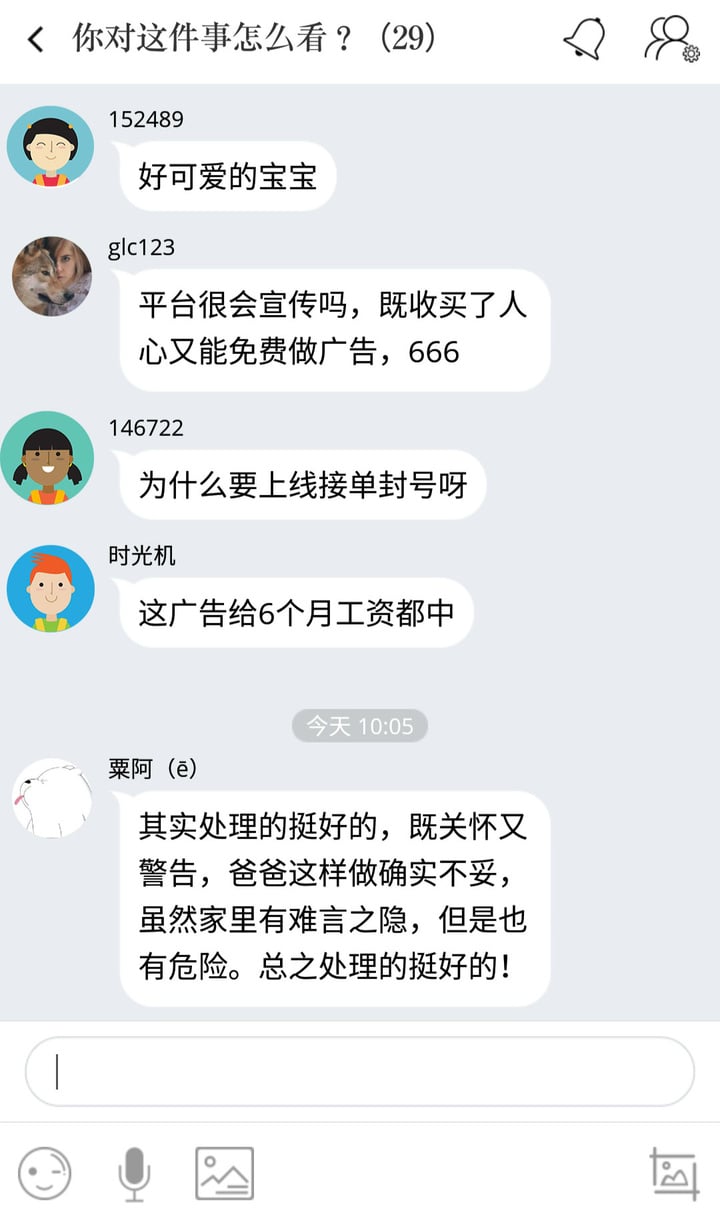Open 粟阿's profile avatar
Viewport: 720px width, 1229px height.
(x=52, y=798)
